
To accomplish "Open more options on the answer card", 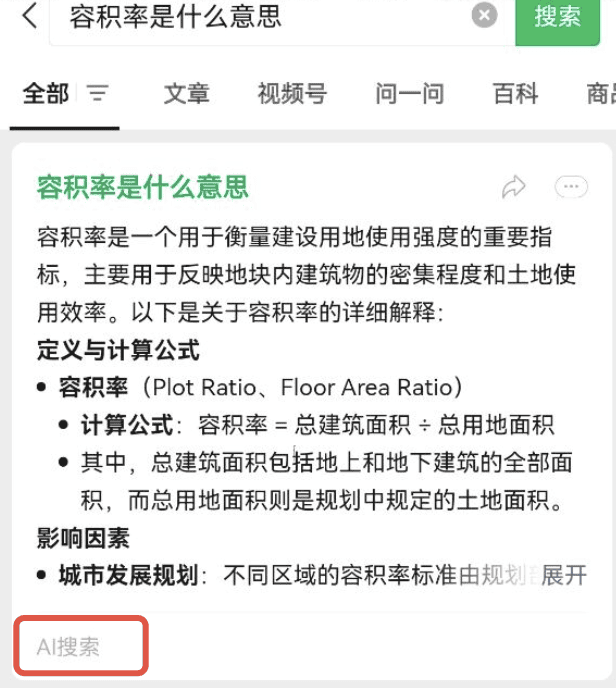I will [571, 187].
